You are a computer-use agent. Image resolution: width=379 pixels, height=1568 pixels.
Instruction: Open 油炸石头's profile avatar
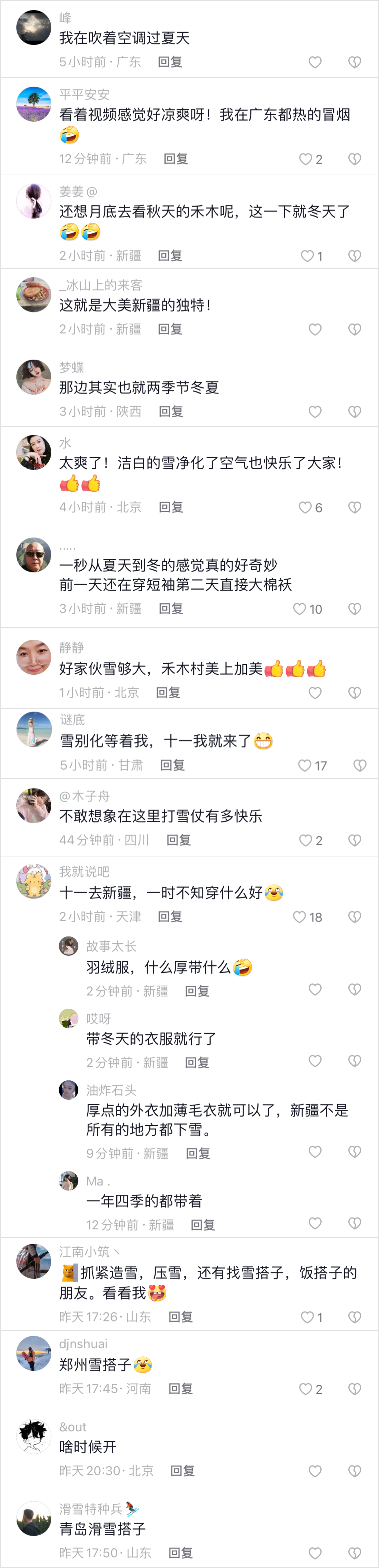pyautogui.click(x=68, y=1090)
